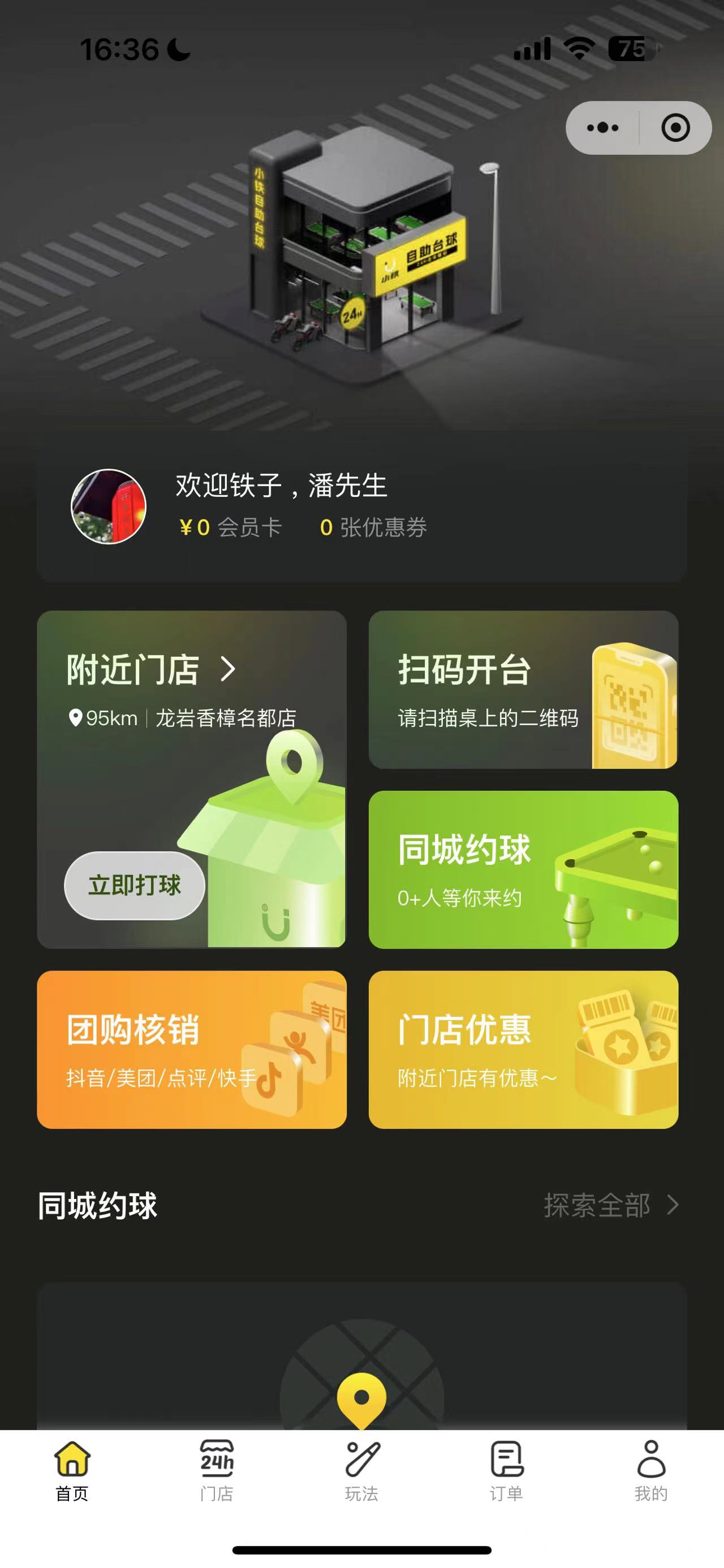The height and width of the screenshot is (1568, 724).
Task: Open 扫码开台 scan to start table
Action: click(523, 689)
